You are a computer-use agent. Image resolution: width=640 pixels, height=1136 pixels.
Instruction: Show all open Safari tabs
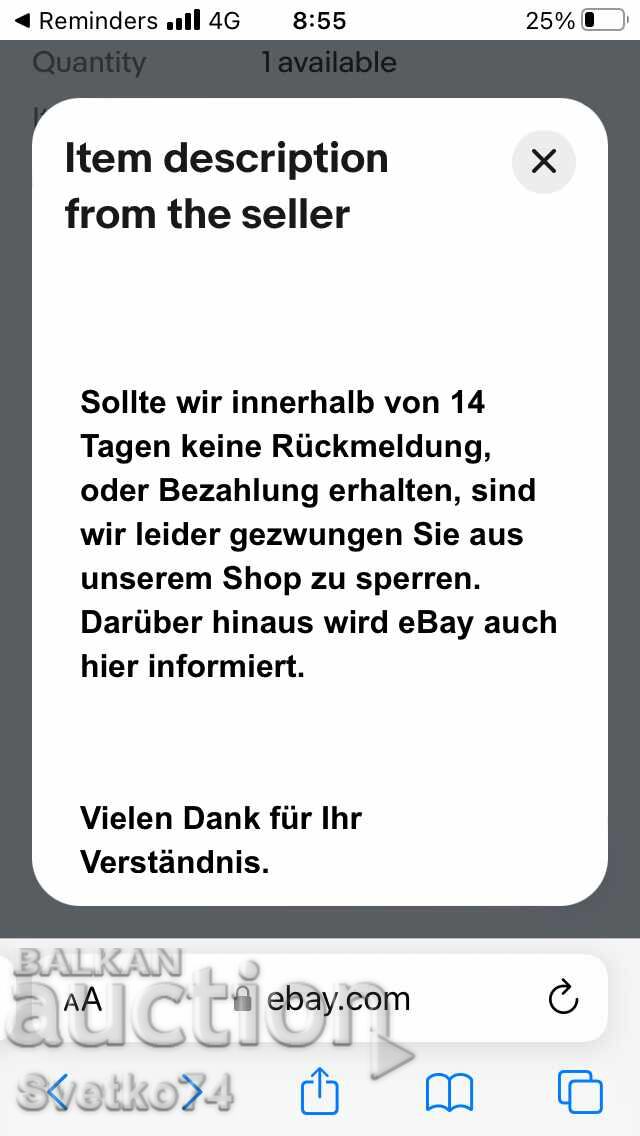(579, 1092)
